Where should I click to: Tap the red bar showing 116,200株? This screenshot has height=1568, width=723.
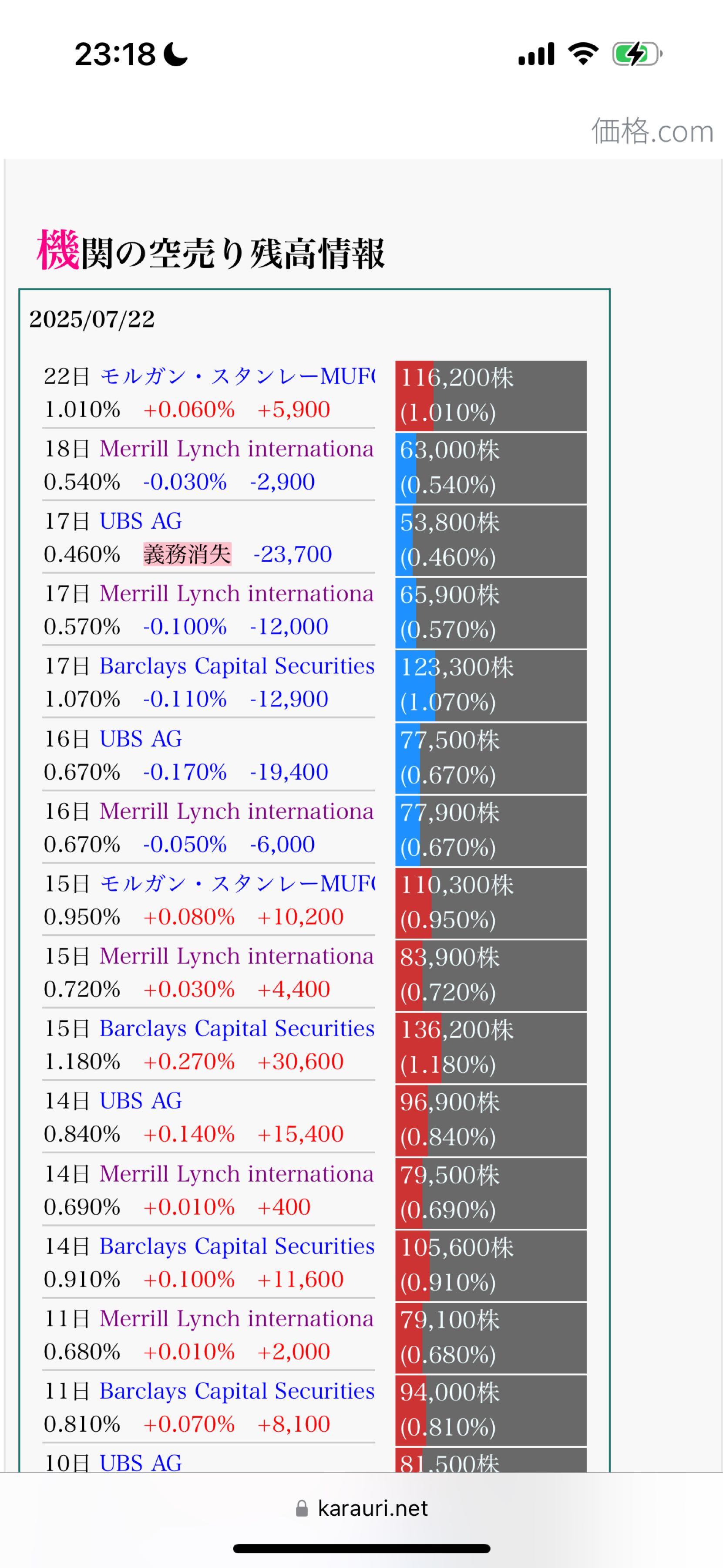pos(415,395)
